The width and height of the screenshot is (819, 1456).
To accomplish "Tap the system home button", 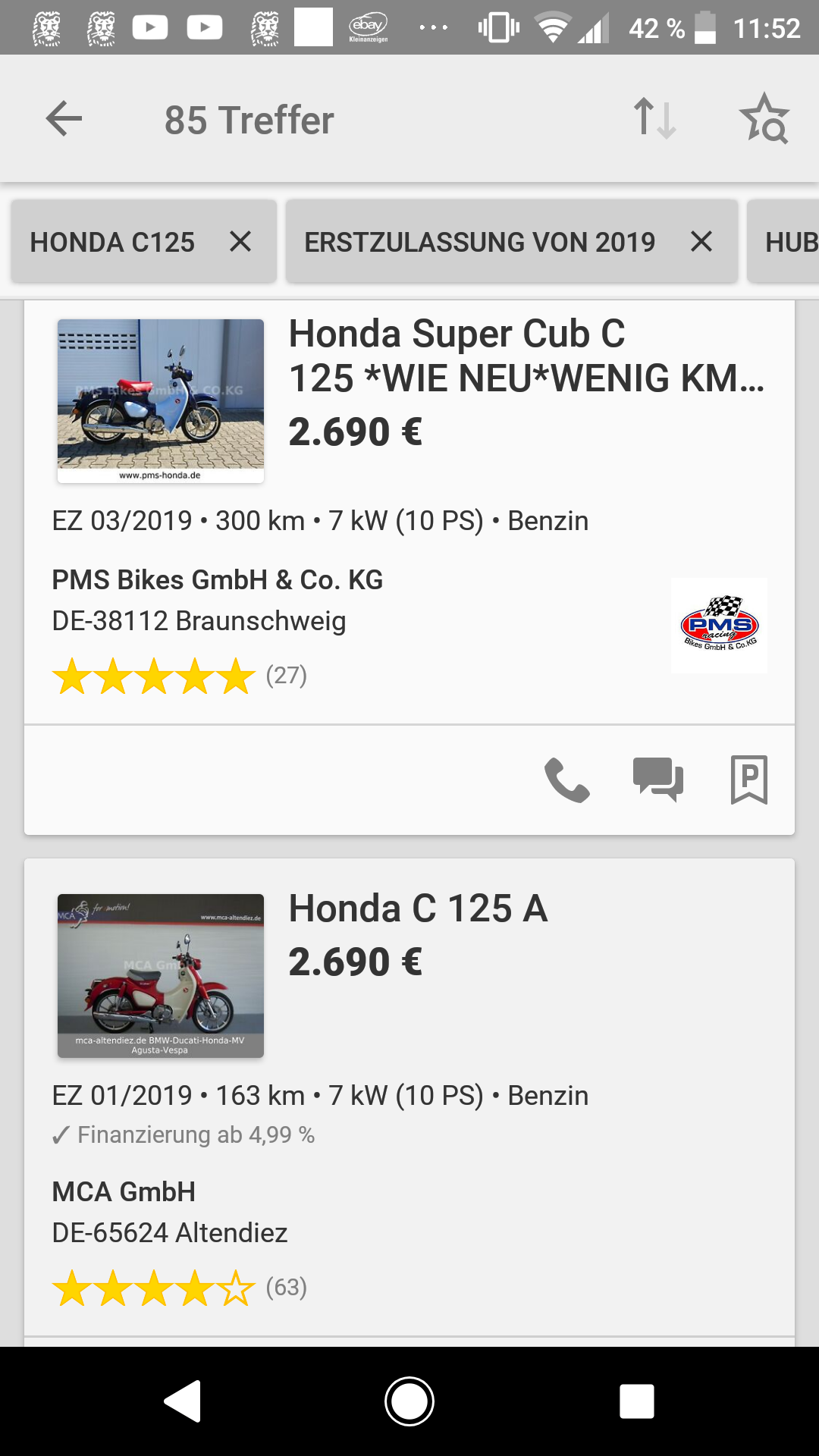I will tap(409, 1401).
